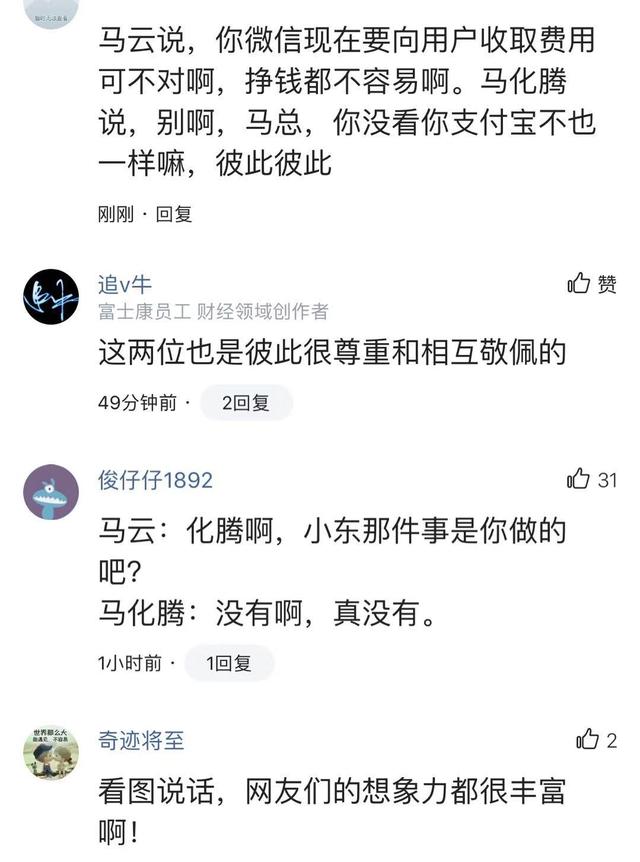640x862 pixels.
Task: View the 1回复 reply under 俊仔仔1892's comment
Action: (x=228, y=662)
